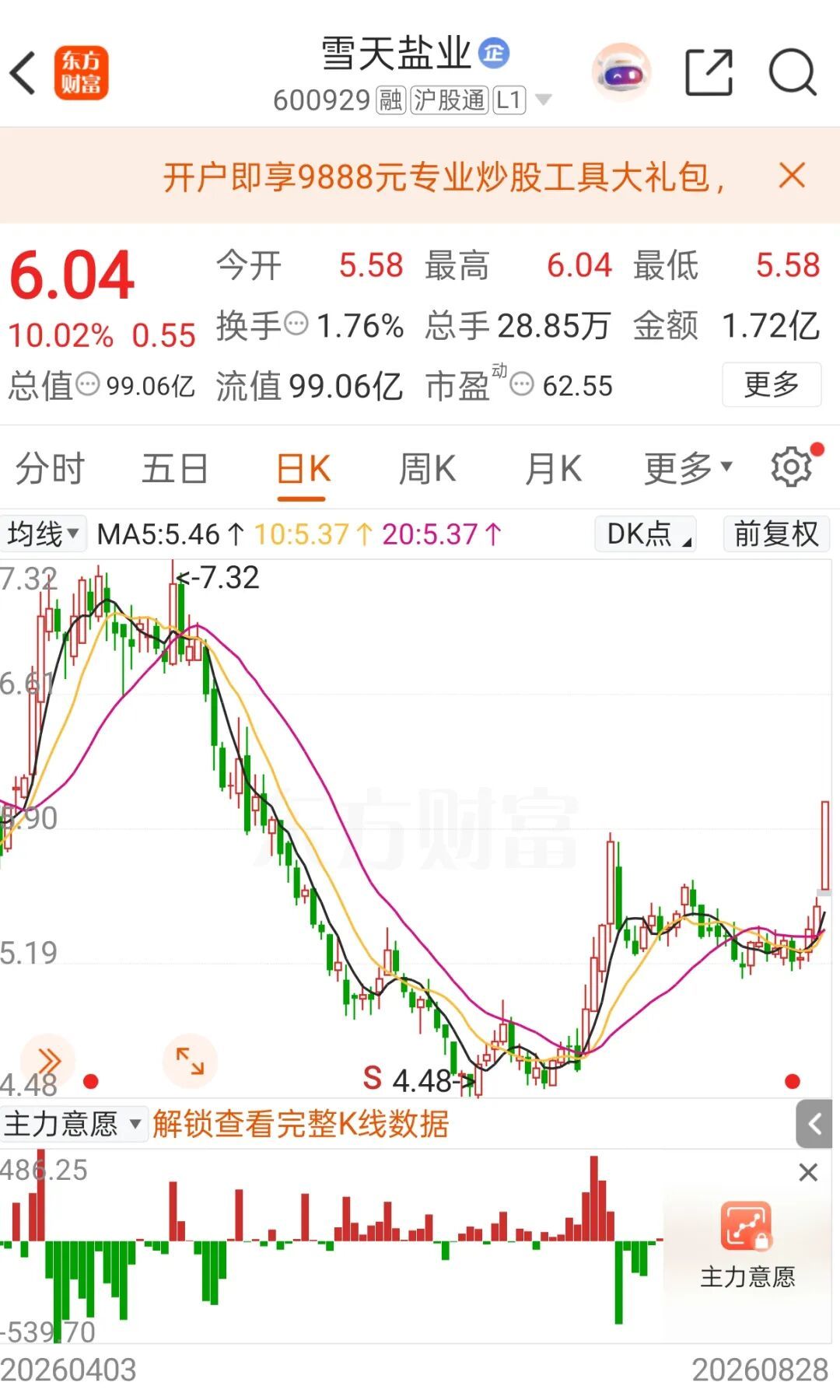
Task: Open the 开户即享9888元 promotion
Action: tap(443, 177)
